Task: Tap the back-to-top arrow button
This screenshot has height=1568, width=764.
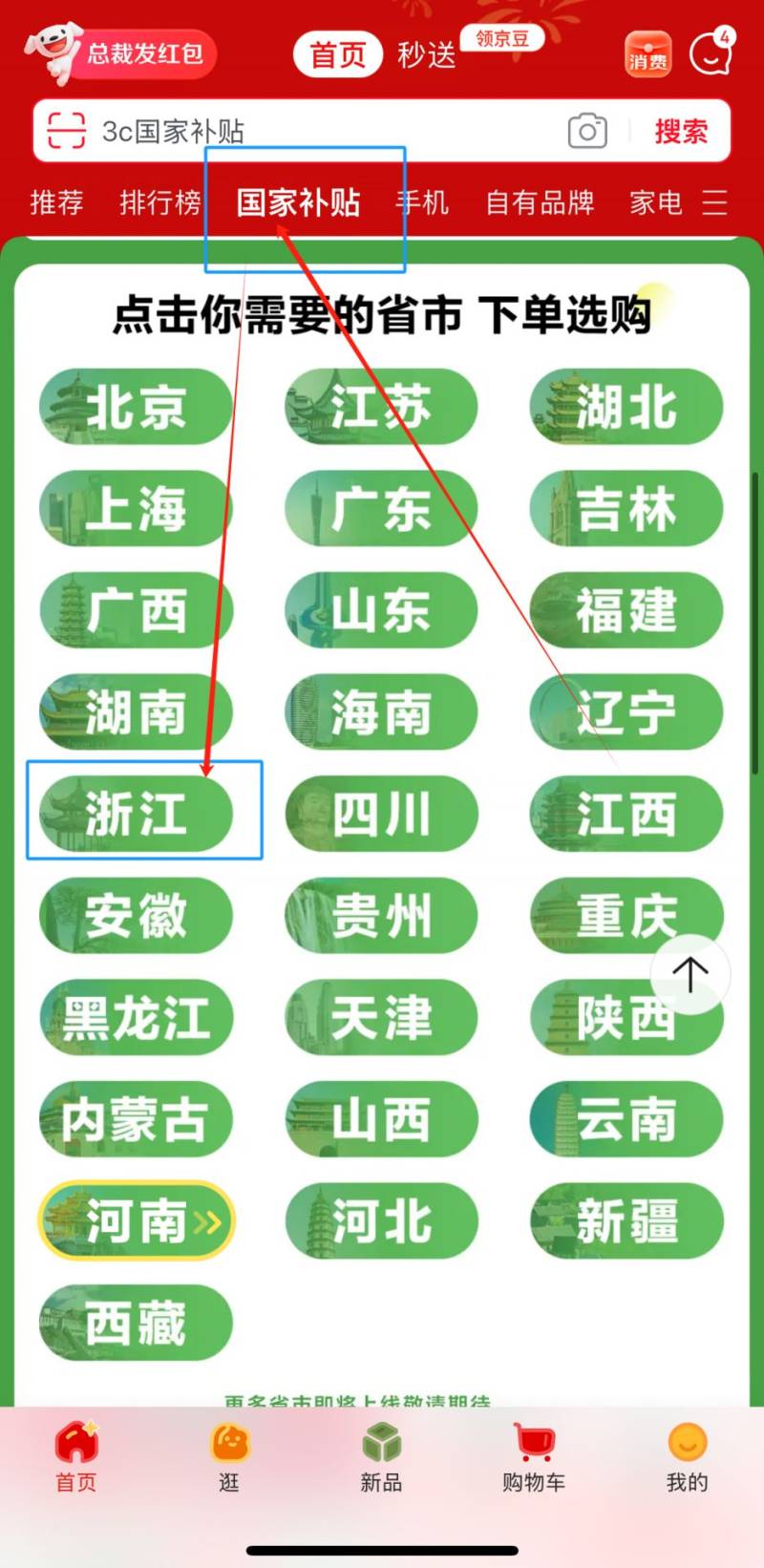Action: 690,974
